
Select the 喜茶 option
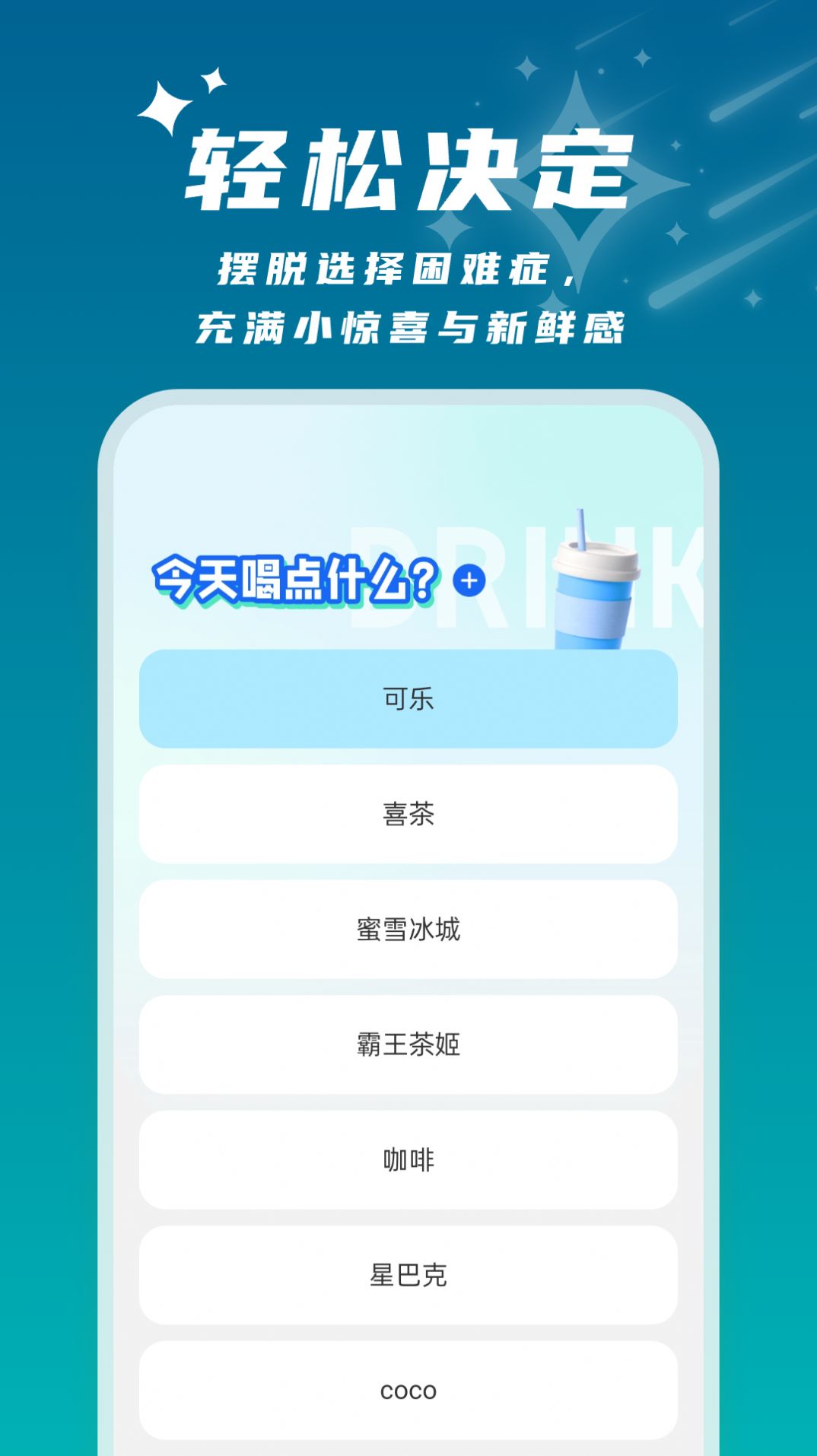[x=408, y=814]
